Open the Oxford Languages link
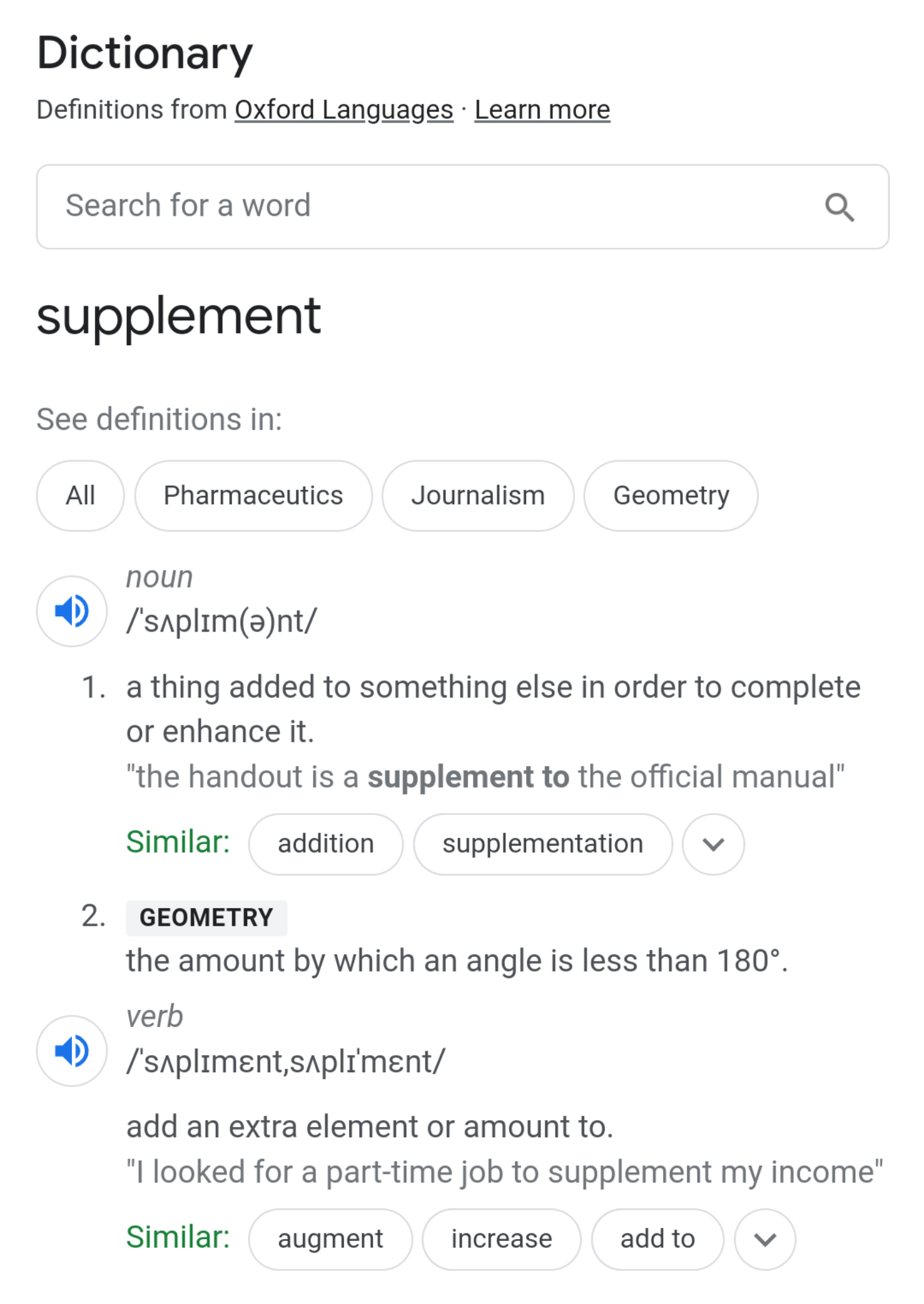This screenshot has height=1304, width=924. (x=344, y=110)
